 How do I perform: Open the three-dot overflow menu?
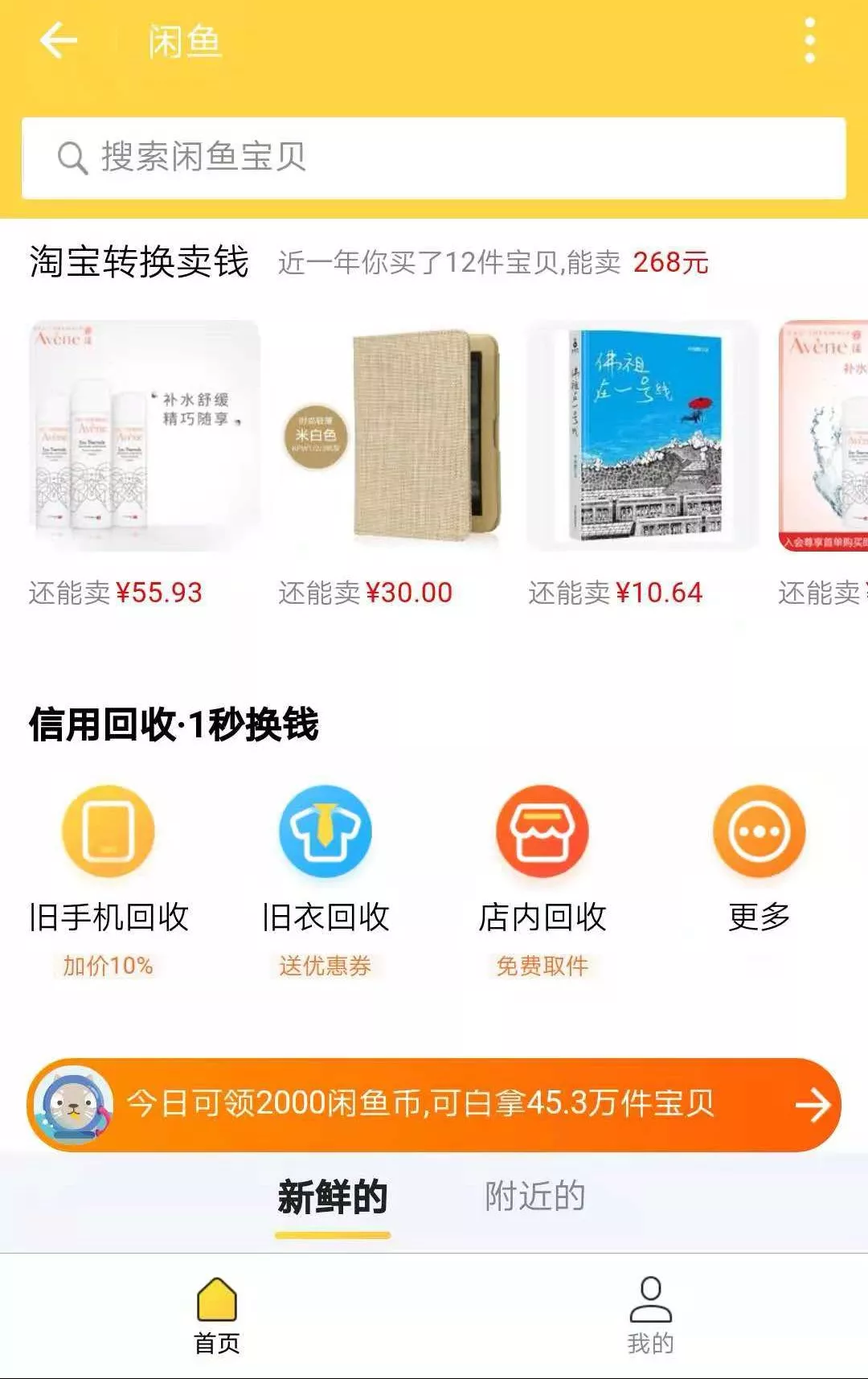(809, 40)
